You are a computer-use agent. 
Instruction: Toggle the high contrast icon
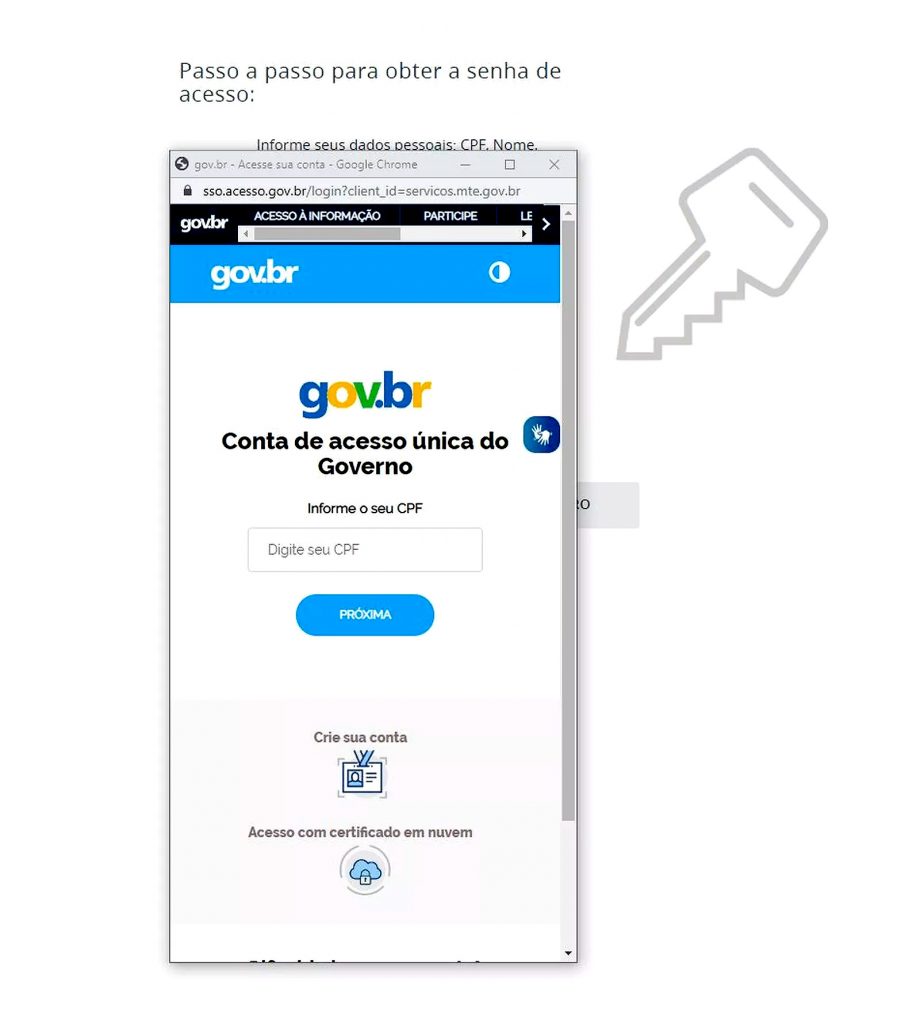click(499, 272)
